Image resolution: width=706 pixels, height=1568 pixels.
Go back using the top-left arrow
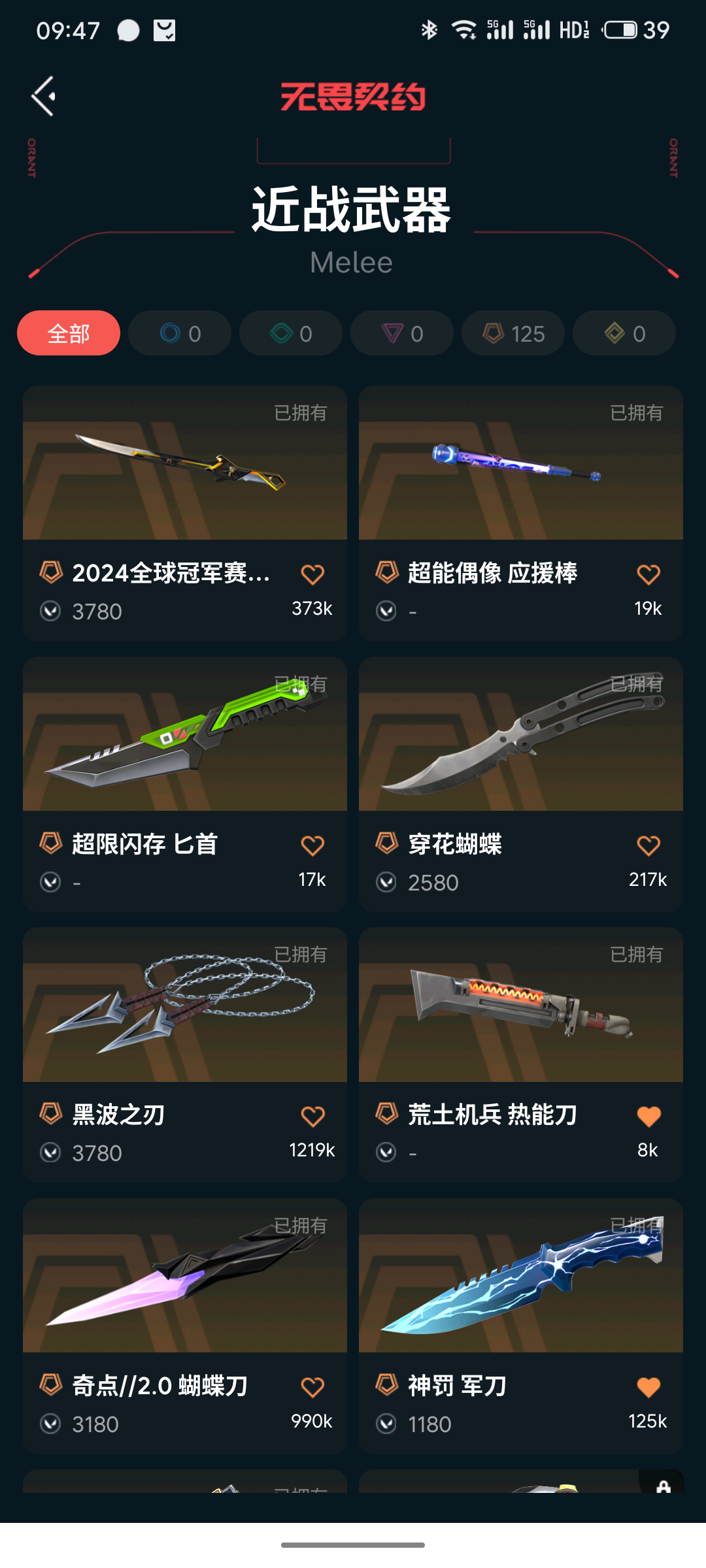(44, 97)
